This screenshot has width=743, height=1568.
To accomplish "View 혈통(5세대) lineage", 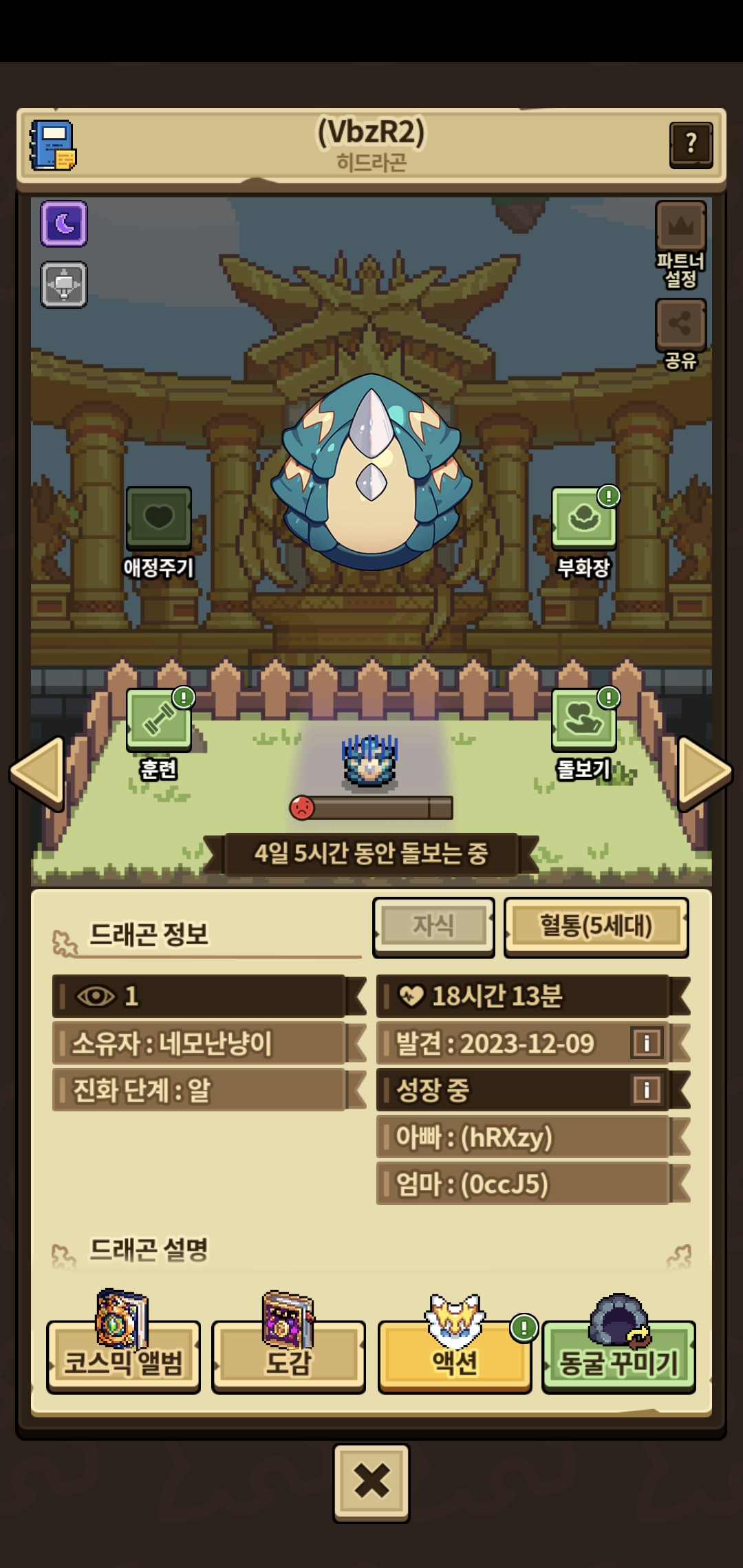I will 596,926.
